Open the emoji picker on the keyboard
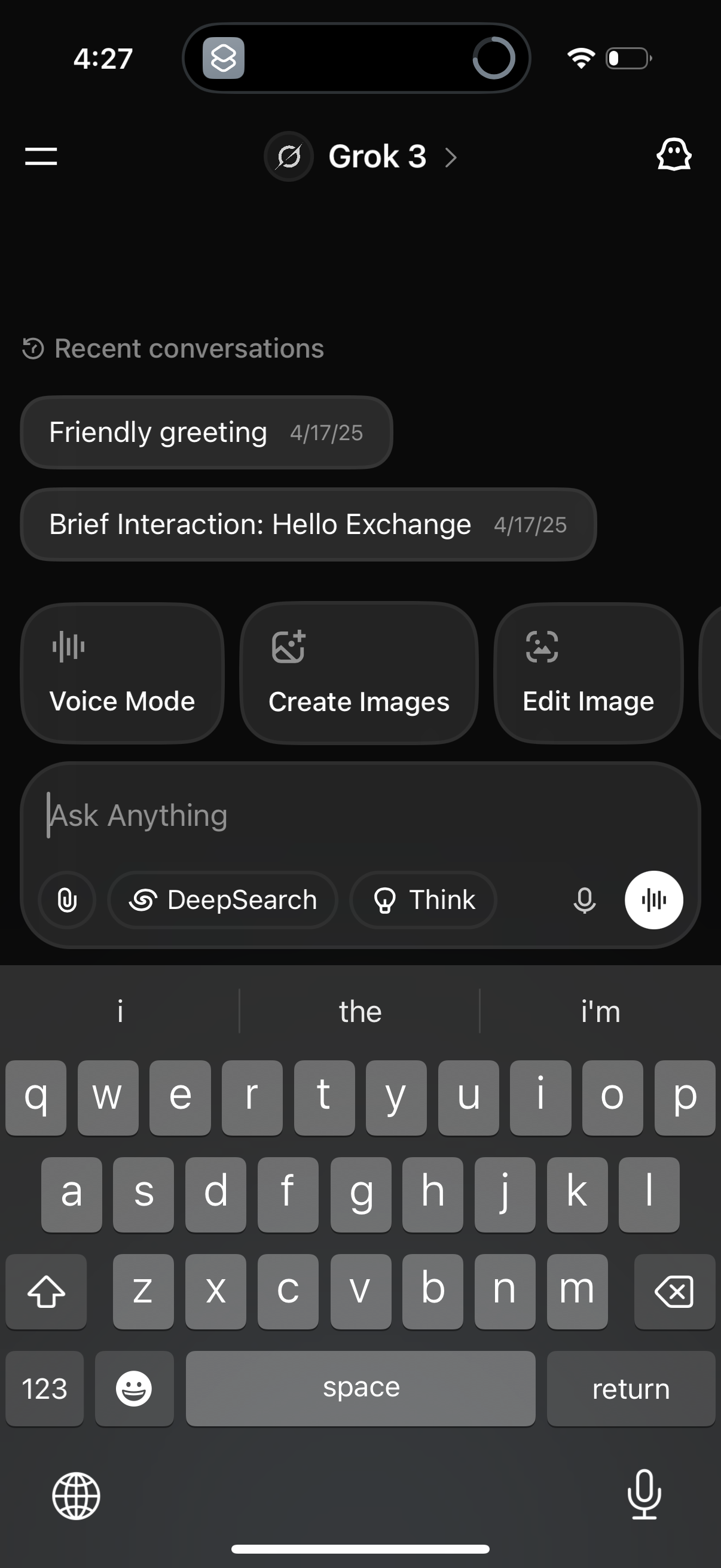Viewport: 721px width, 1568px height. coord(134,1389)
